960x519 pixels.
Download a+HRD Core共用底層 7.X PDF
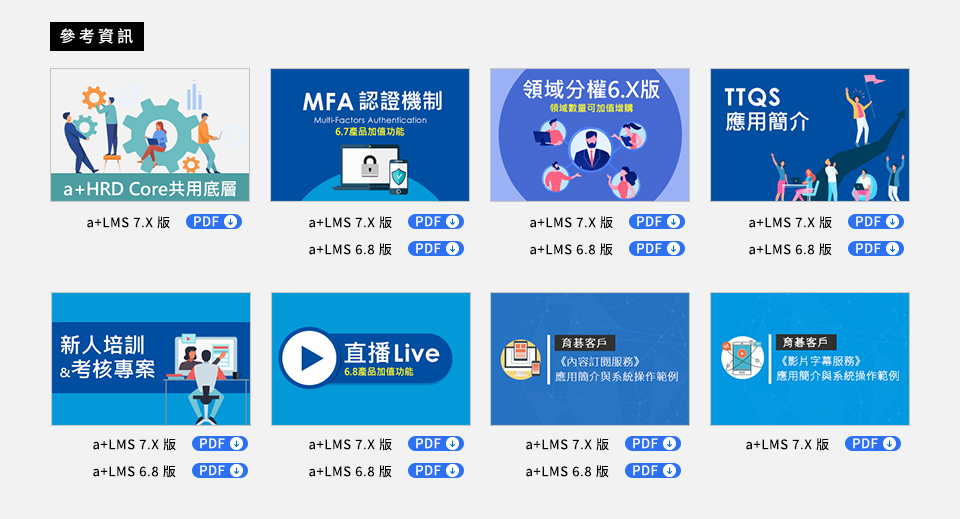coord(213,222)
